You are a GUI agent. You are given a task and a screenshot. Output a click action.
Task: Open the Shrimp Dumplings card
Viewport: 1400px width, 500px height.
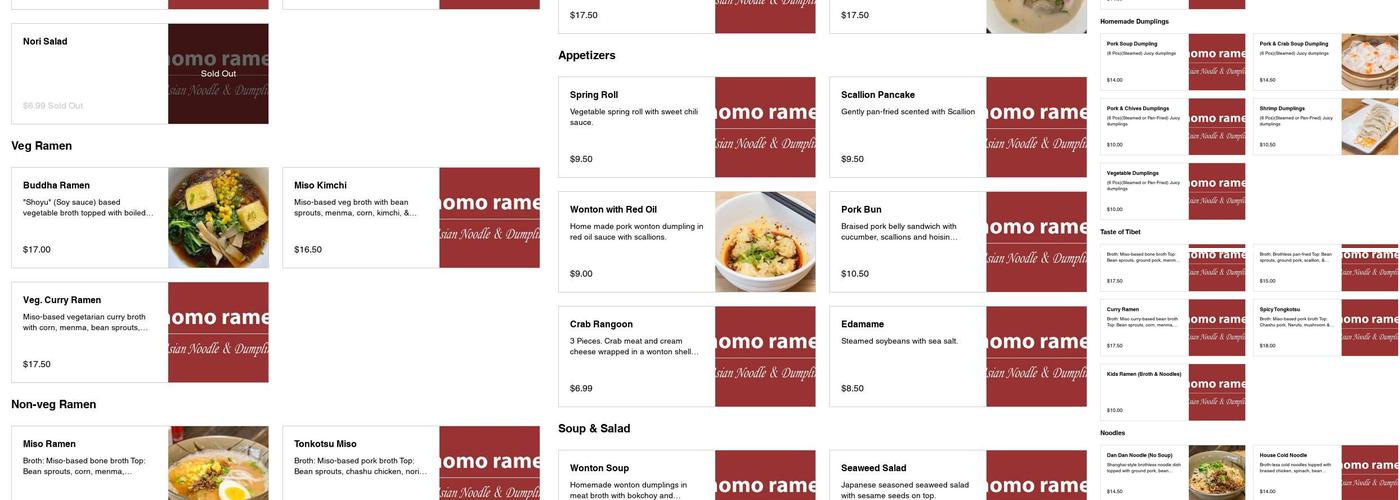pyautogui.click(x=1298, y=126)
